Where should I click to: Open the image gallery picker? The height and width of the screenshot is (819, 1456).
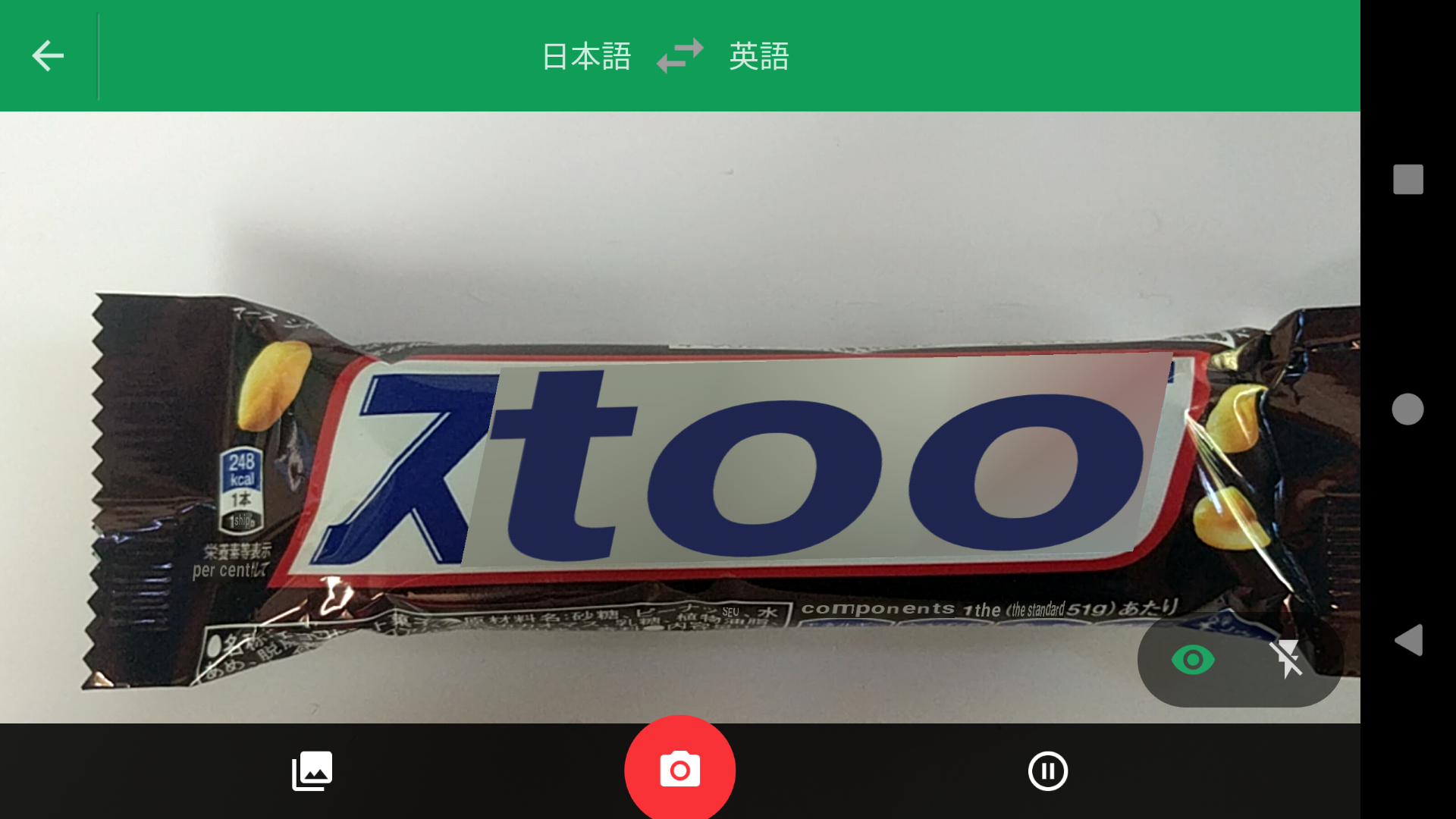click(x=312, y=771)
